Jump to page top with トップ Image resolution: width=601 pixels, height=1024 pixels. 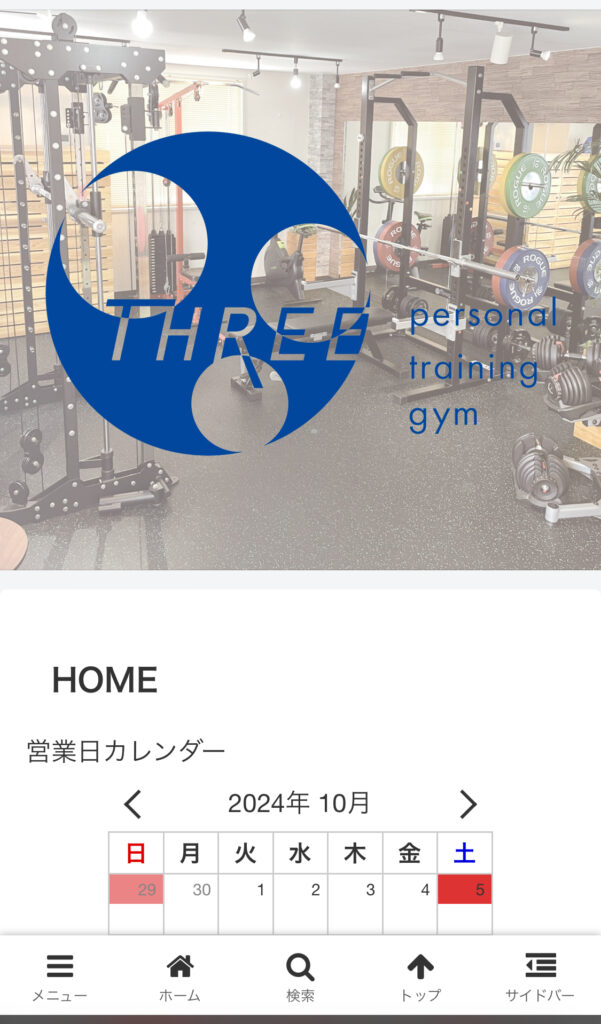[x=420, y=977]
